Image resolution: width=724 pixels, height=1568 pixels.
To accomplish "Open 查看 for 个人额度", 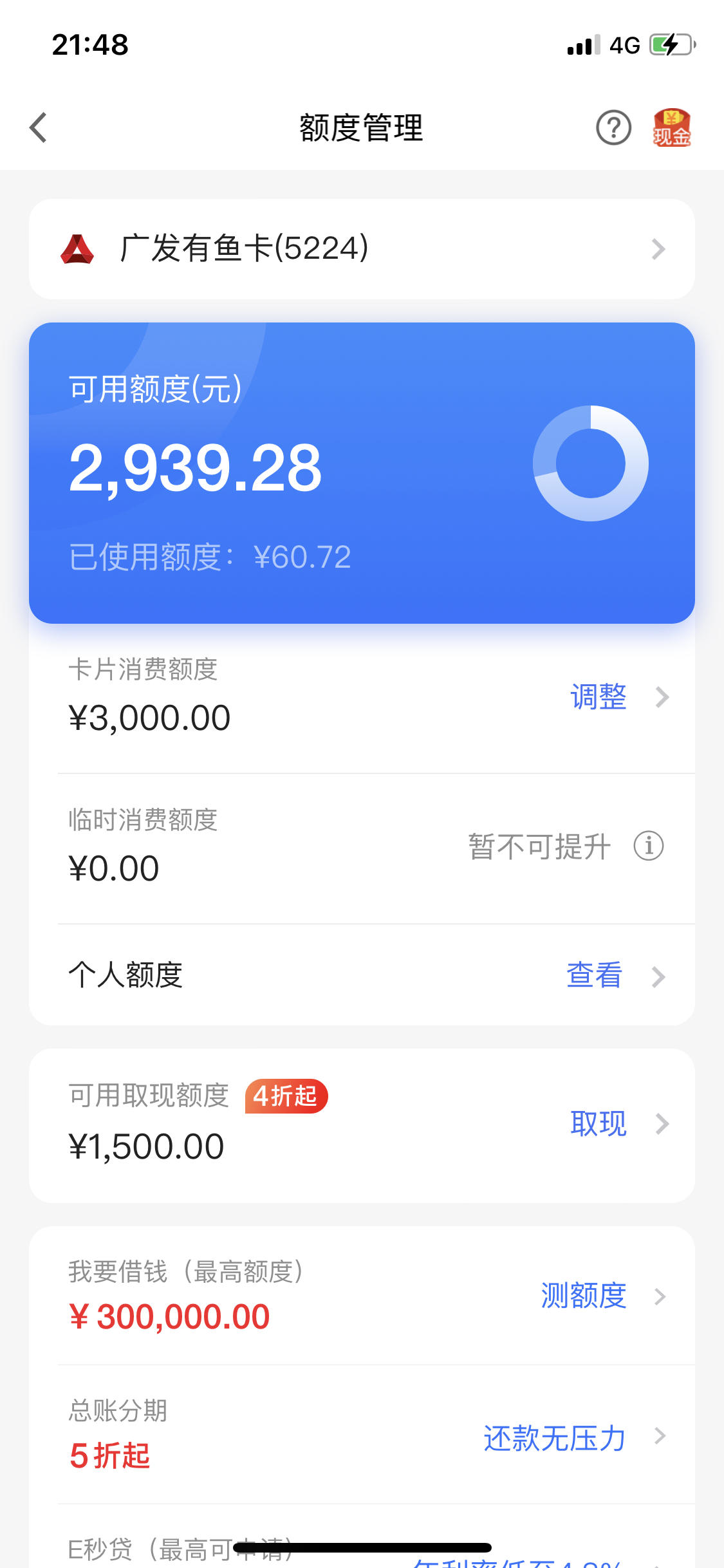I will pos(594,975).
